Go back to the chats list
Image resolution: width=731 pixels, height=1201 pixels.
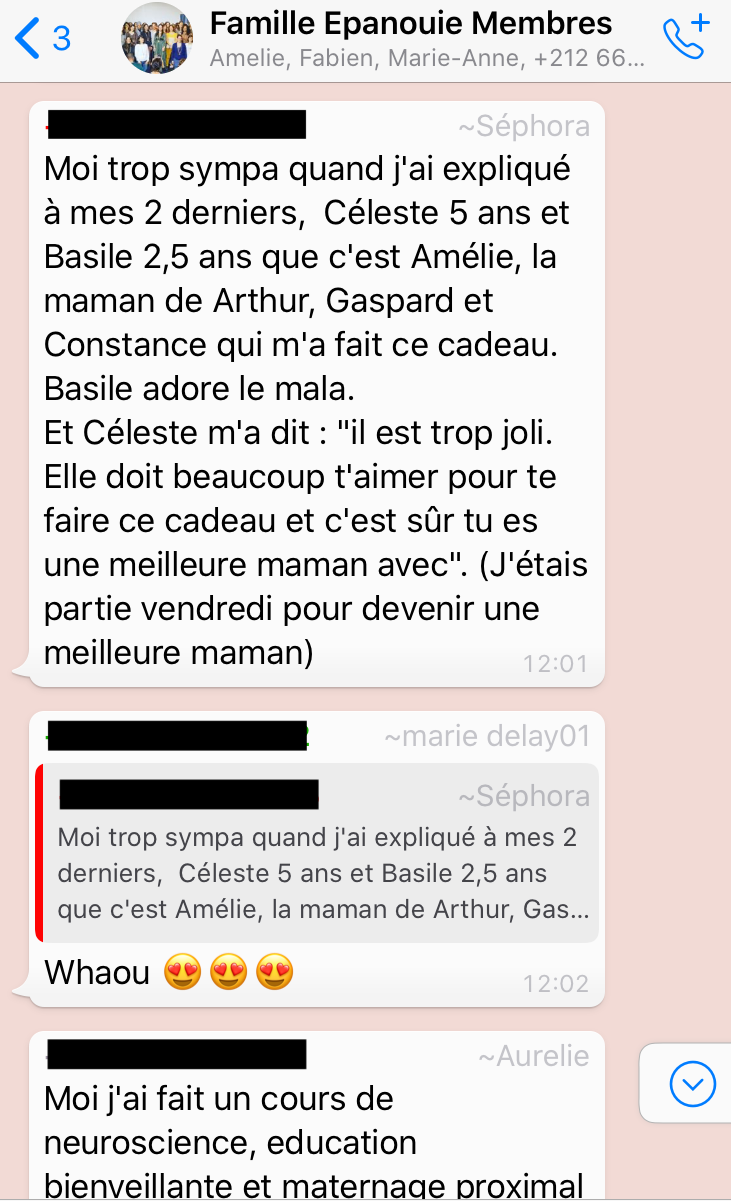click(x=42, y=38)
